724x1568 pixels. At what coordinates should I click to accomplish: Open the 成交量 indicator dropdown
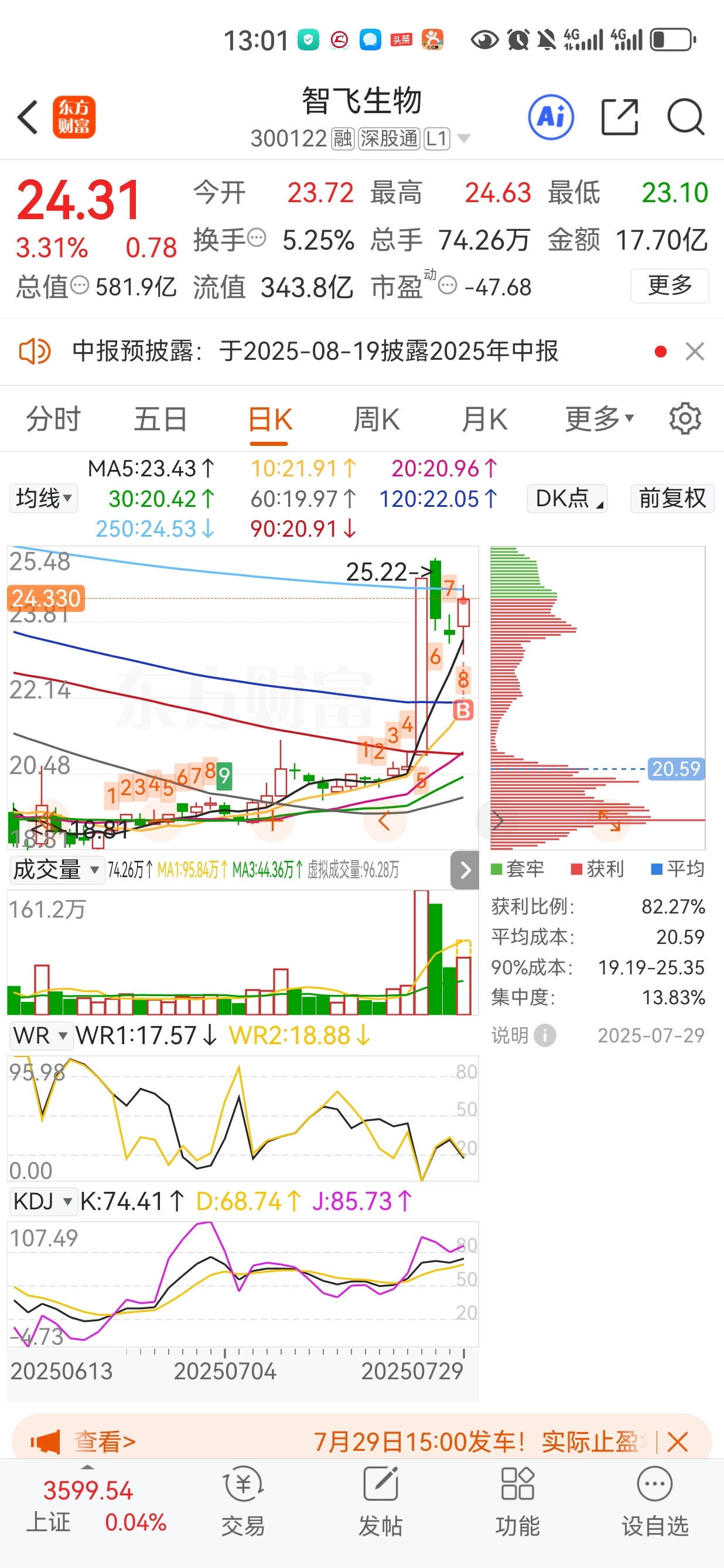(x=56, y=870)
